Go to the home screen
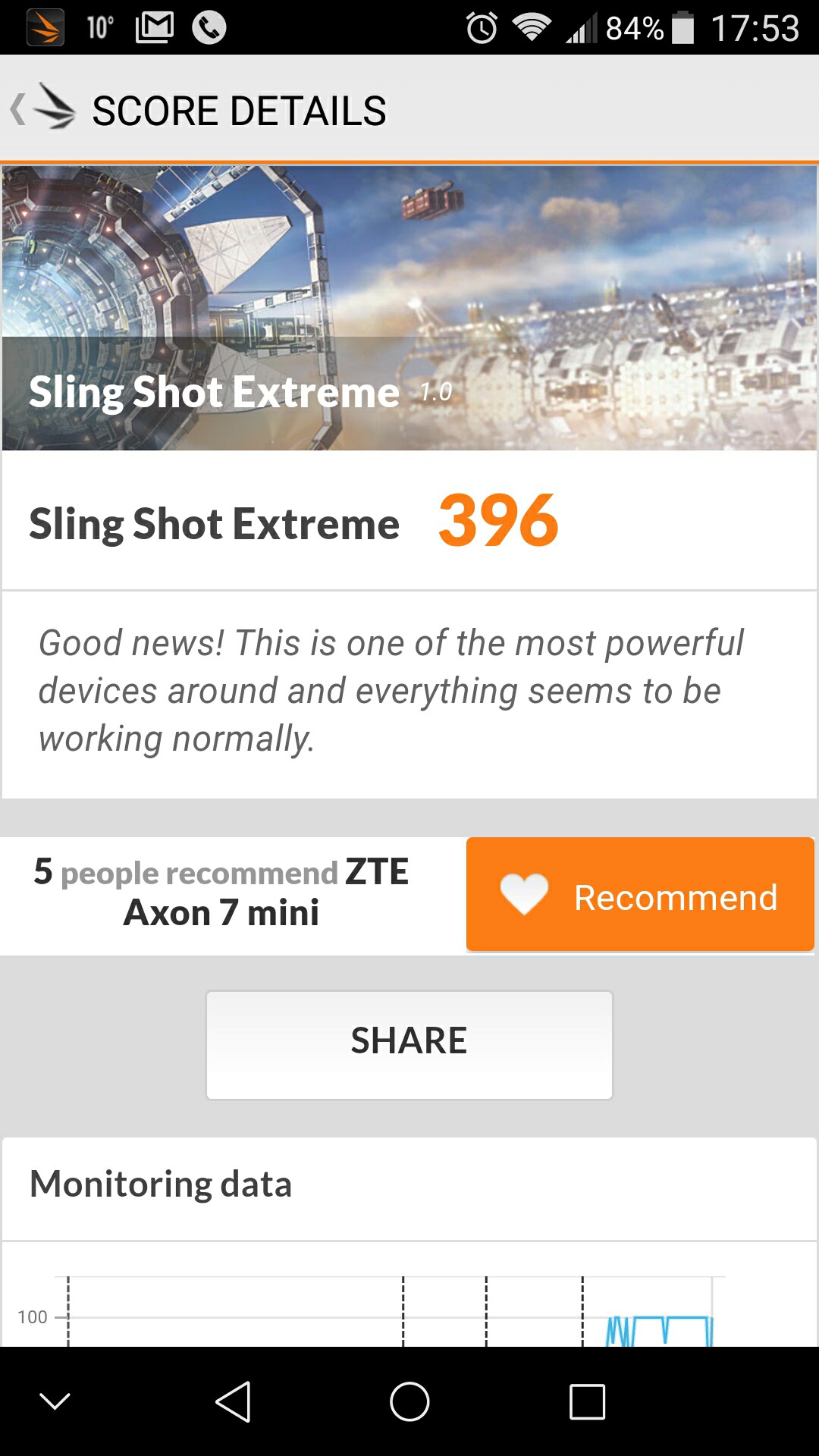 click(409, 1401)
